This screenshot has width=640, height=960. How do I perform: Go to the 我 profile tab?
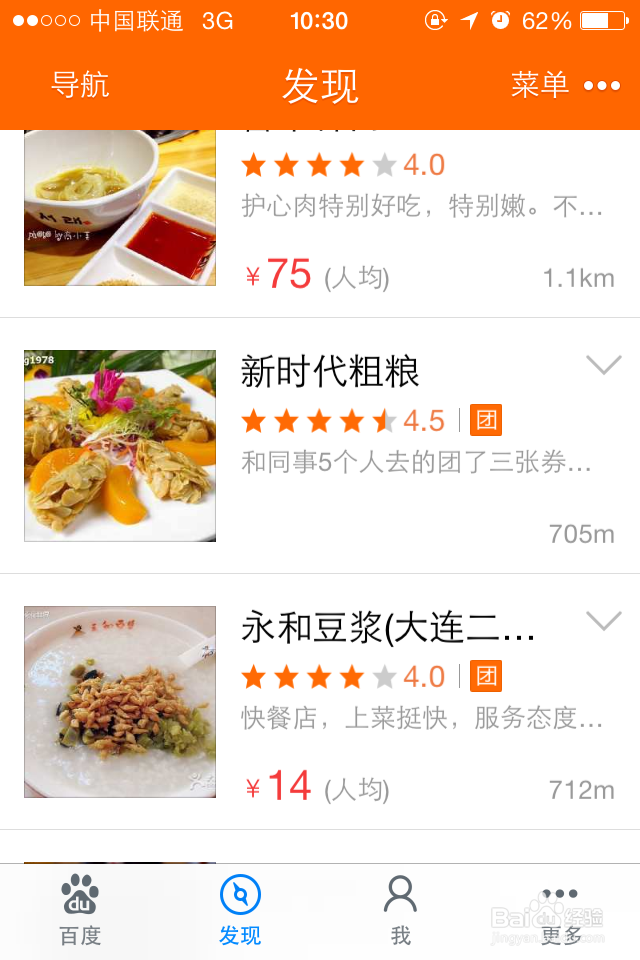point(400,910)
